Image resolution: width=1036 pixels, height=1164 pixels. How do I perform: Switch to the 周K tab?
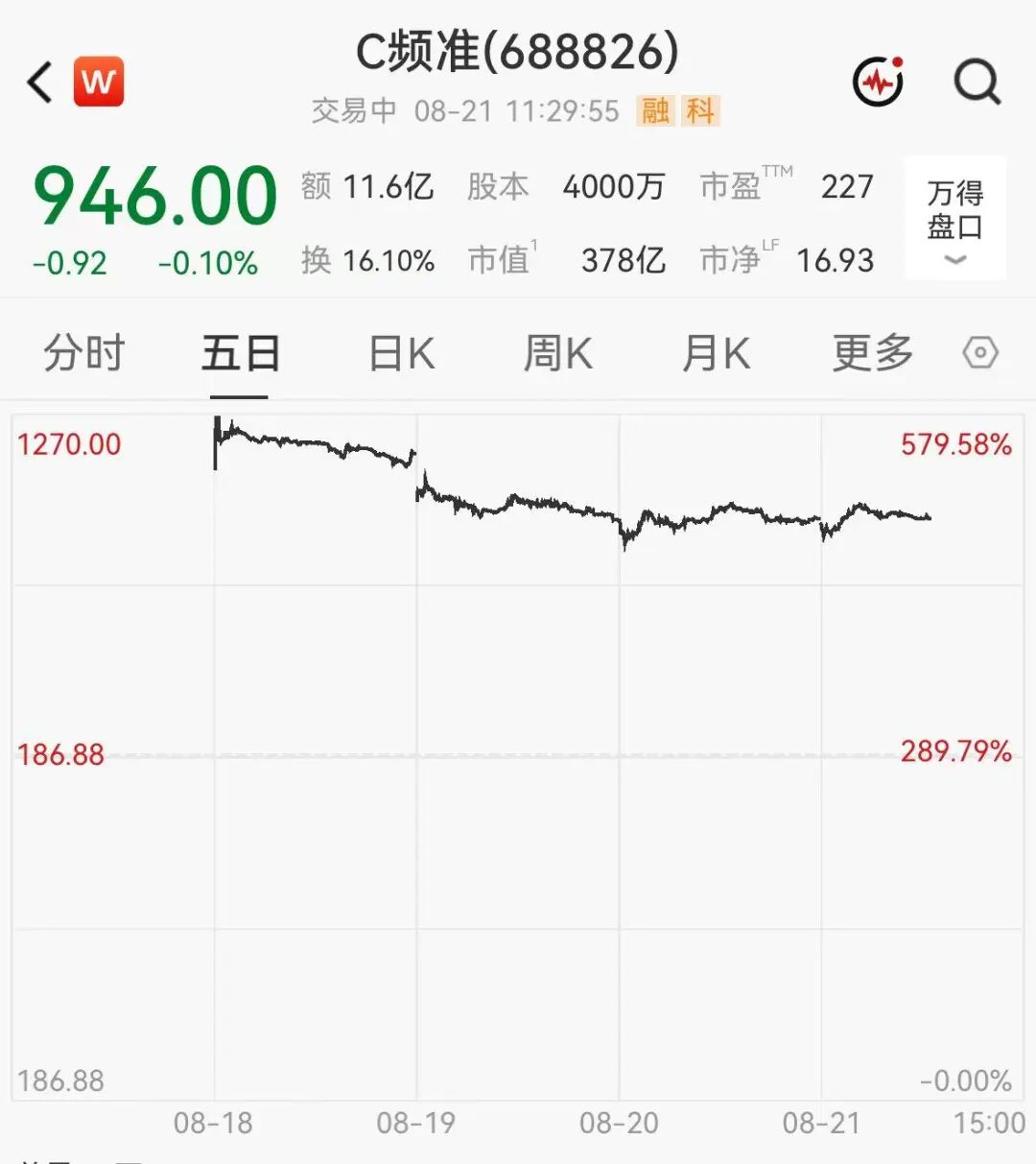click(558, 353)
